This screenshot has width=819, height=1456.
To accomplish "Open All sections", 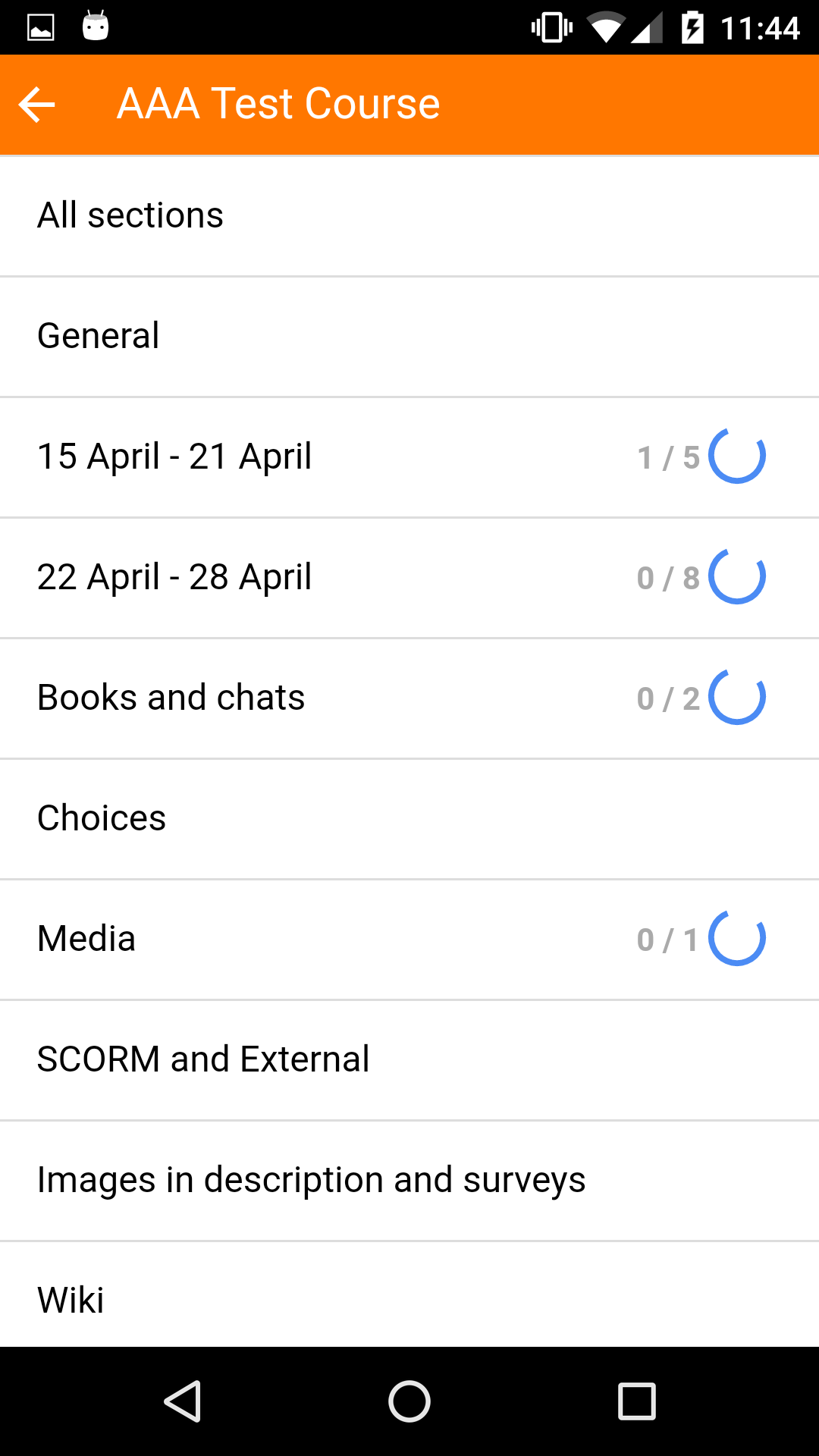I will point(409,216).
